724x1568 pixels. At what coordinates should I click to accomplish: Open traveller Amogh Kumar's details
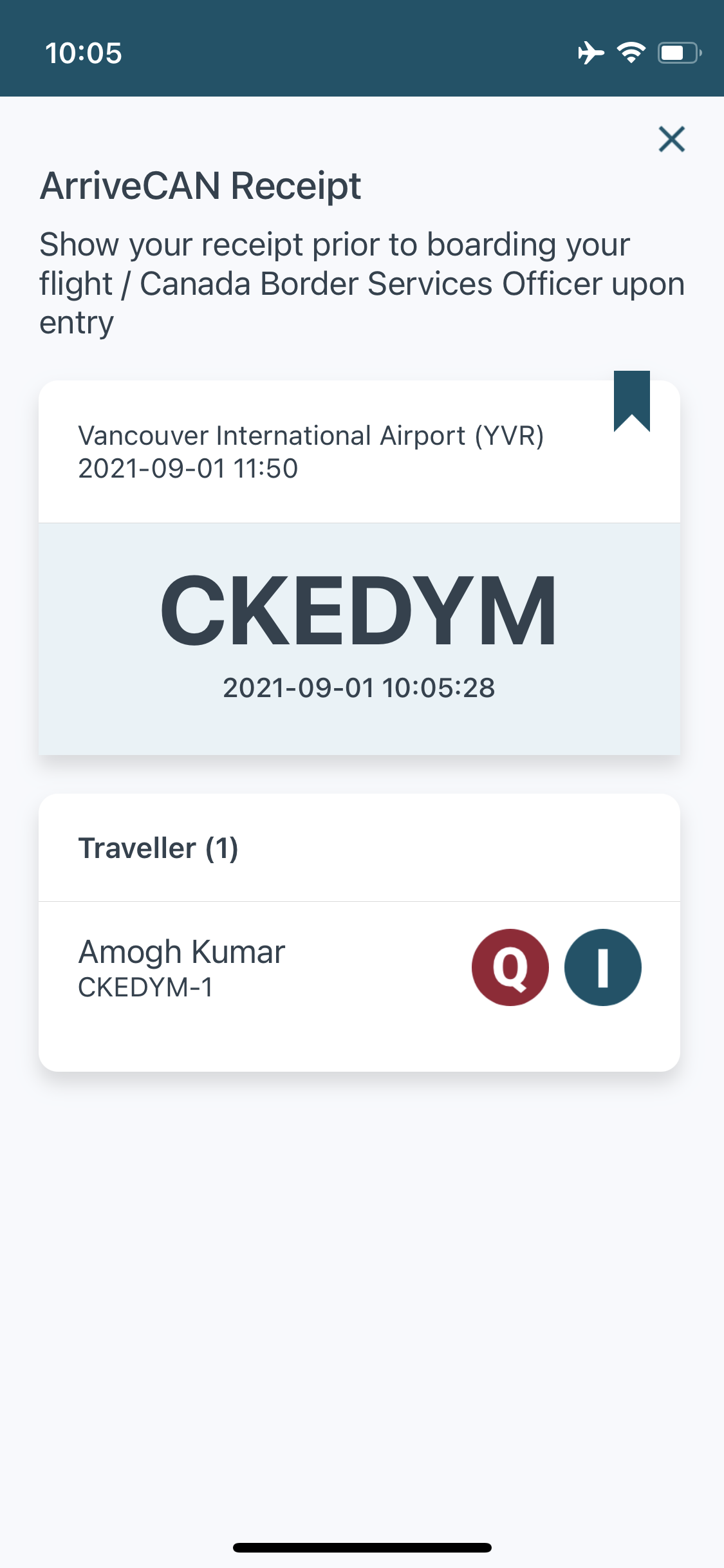181,967
